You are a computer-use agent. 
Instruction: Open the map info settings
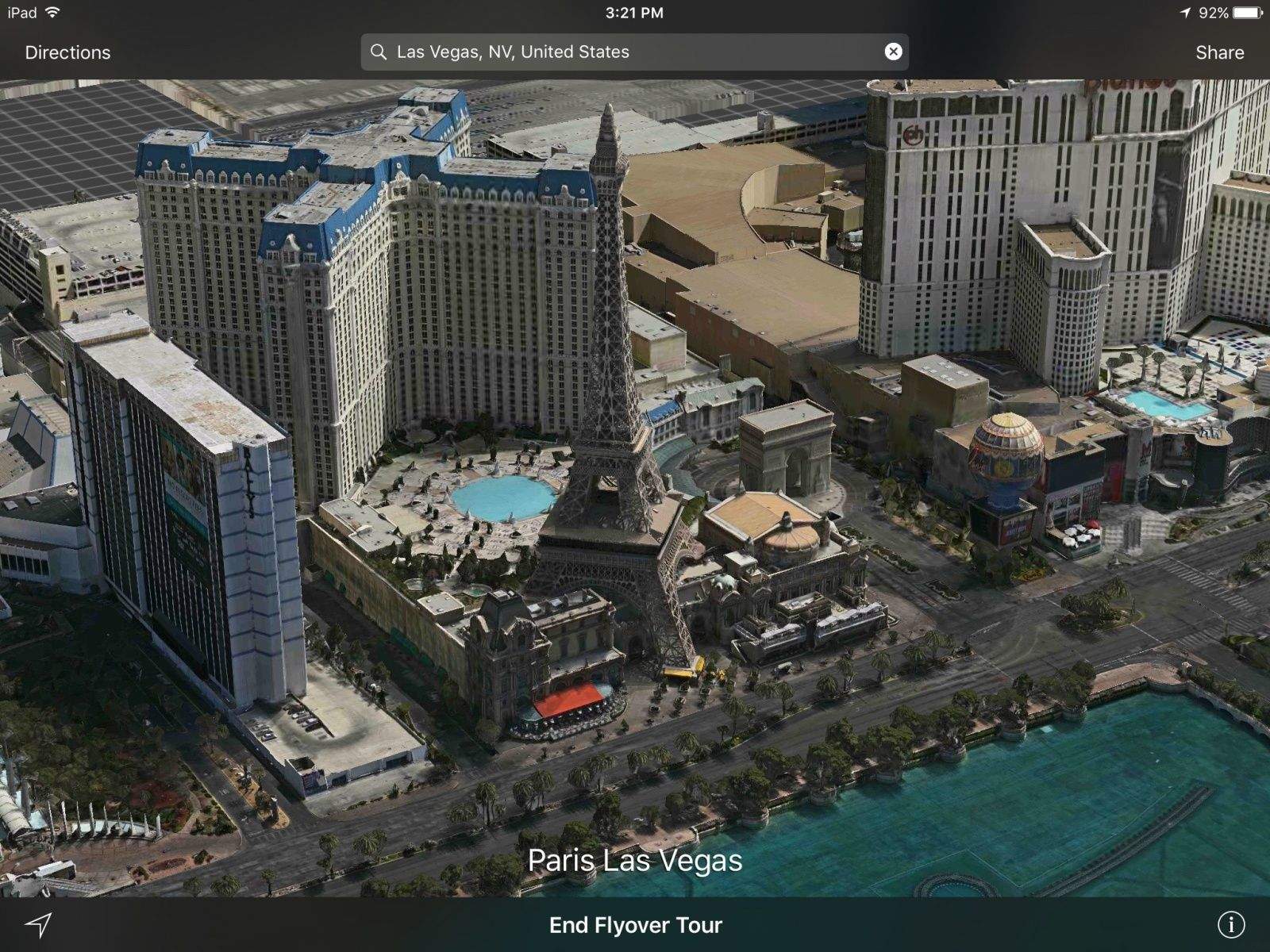(x=1231, y=924)
